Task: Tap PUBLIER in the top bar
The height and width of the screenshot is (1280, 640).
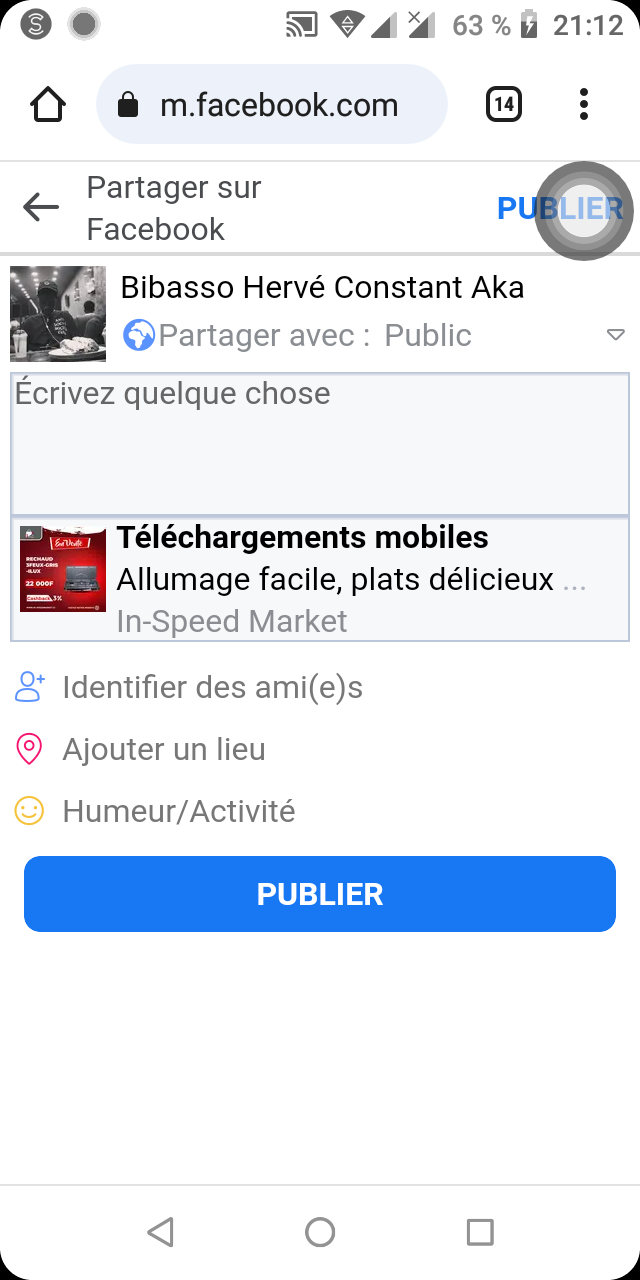Action: [560, 208]
